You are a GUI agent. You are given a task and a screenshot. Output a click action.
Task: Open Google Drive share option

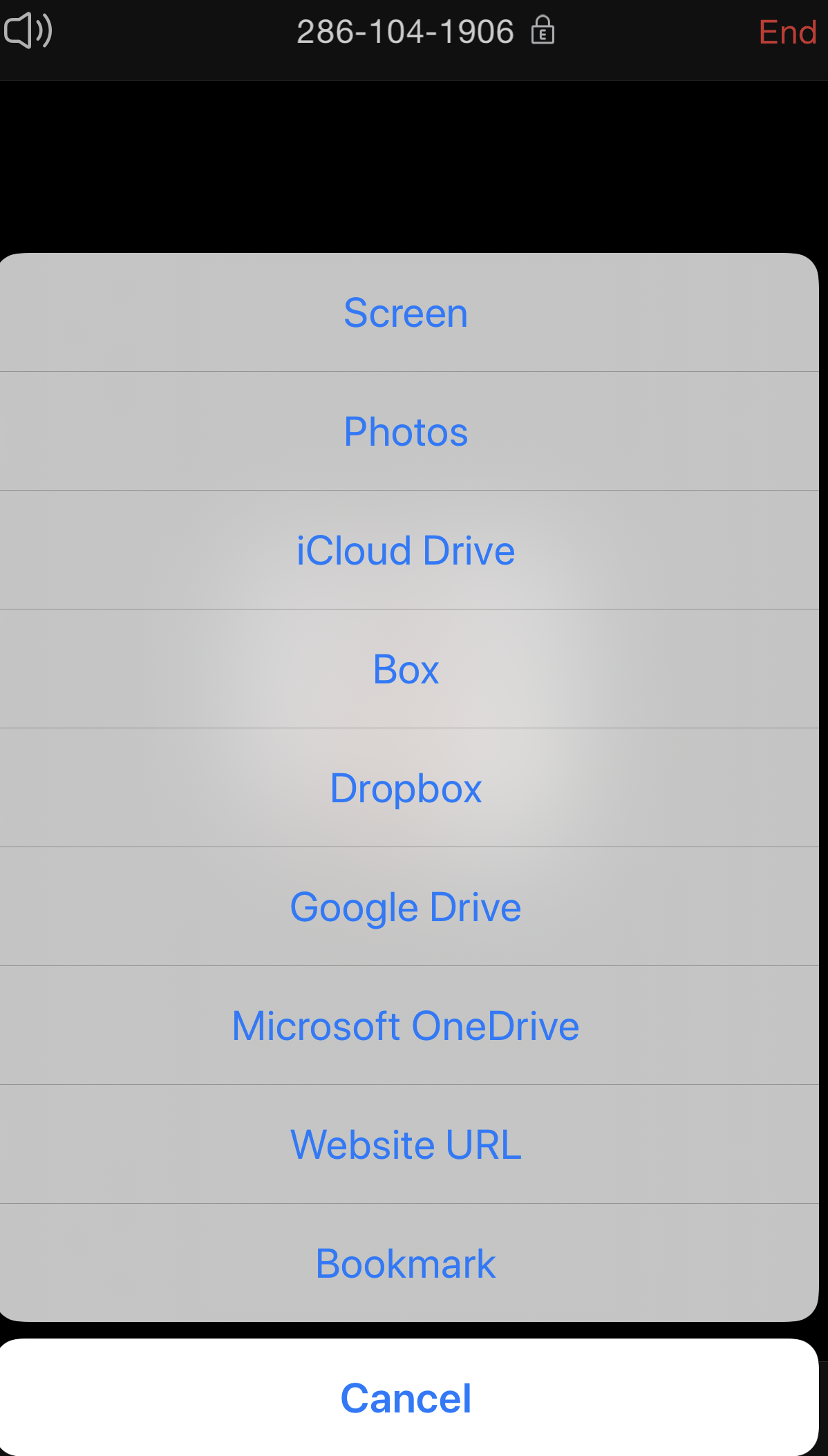[406, 907]
